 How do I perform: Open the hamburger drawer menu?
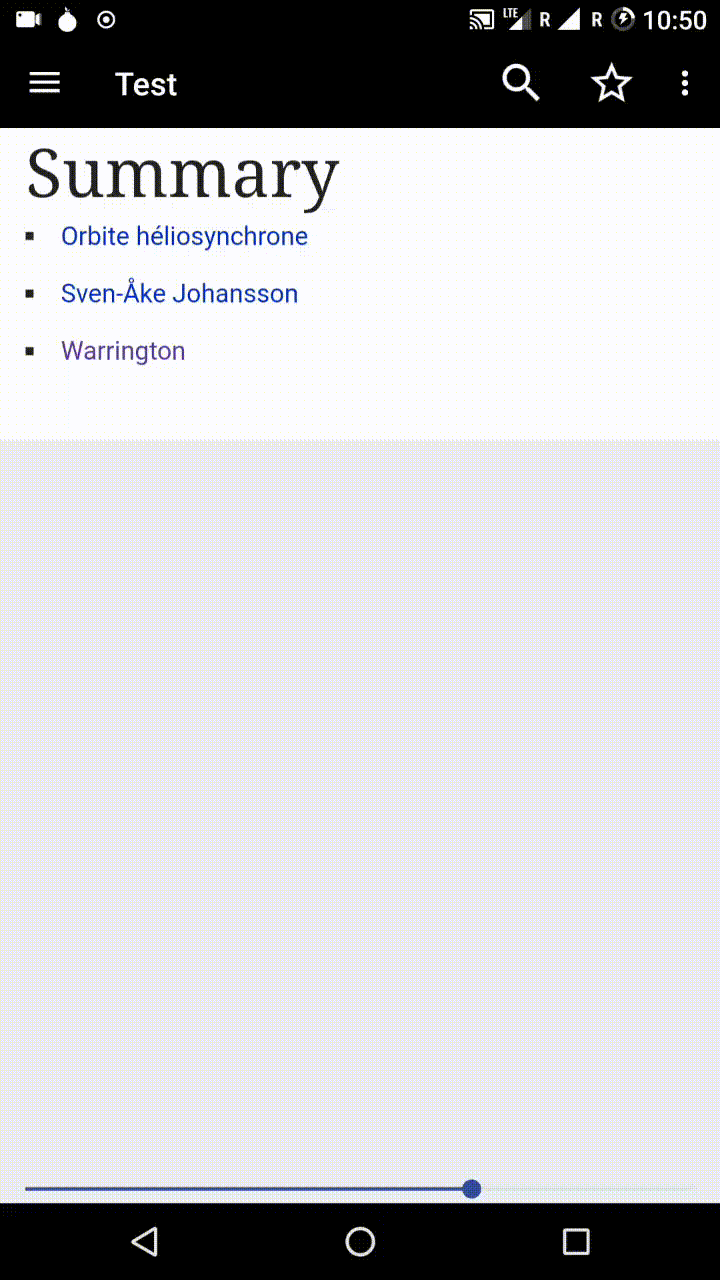tap(45, 84)
